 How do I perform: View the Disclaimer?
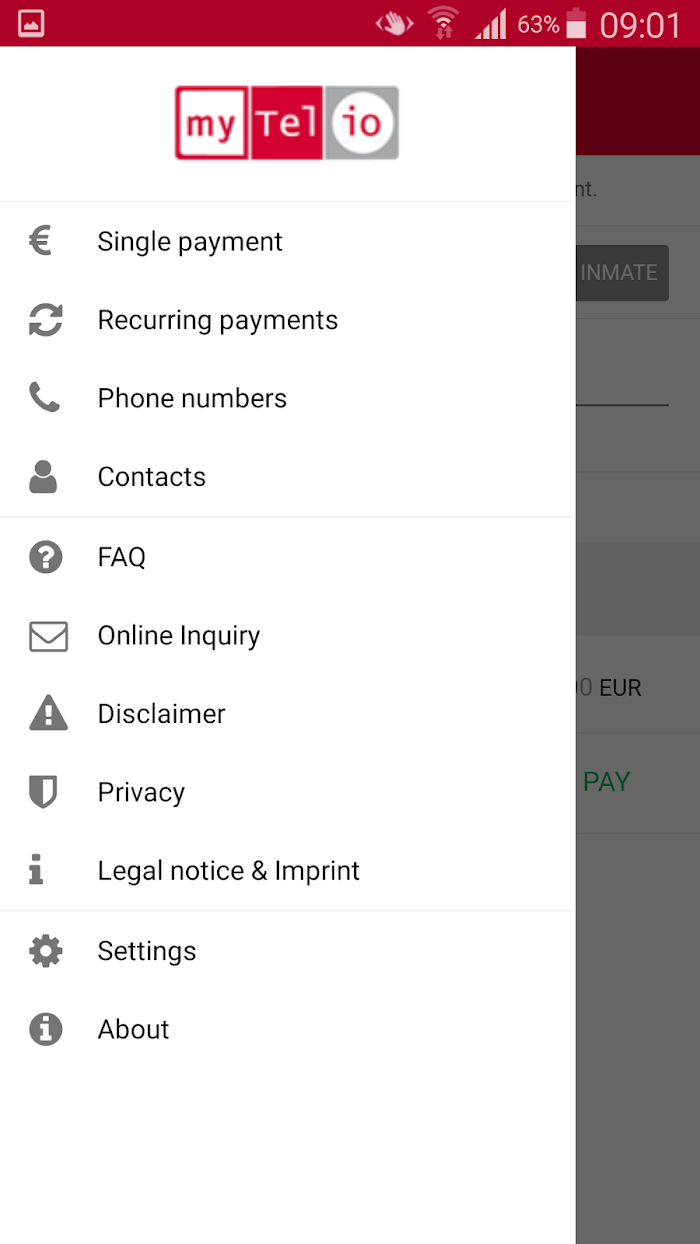point(288,714)
